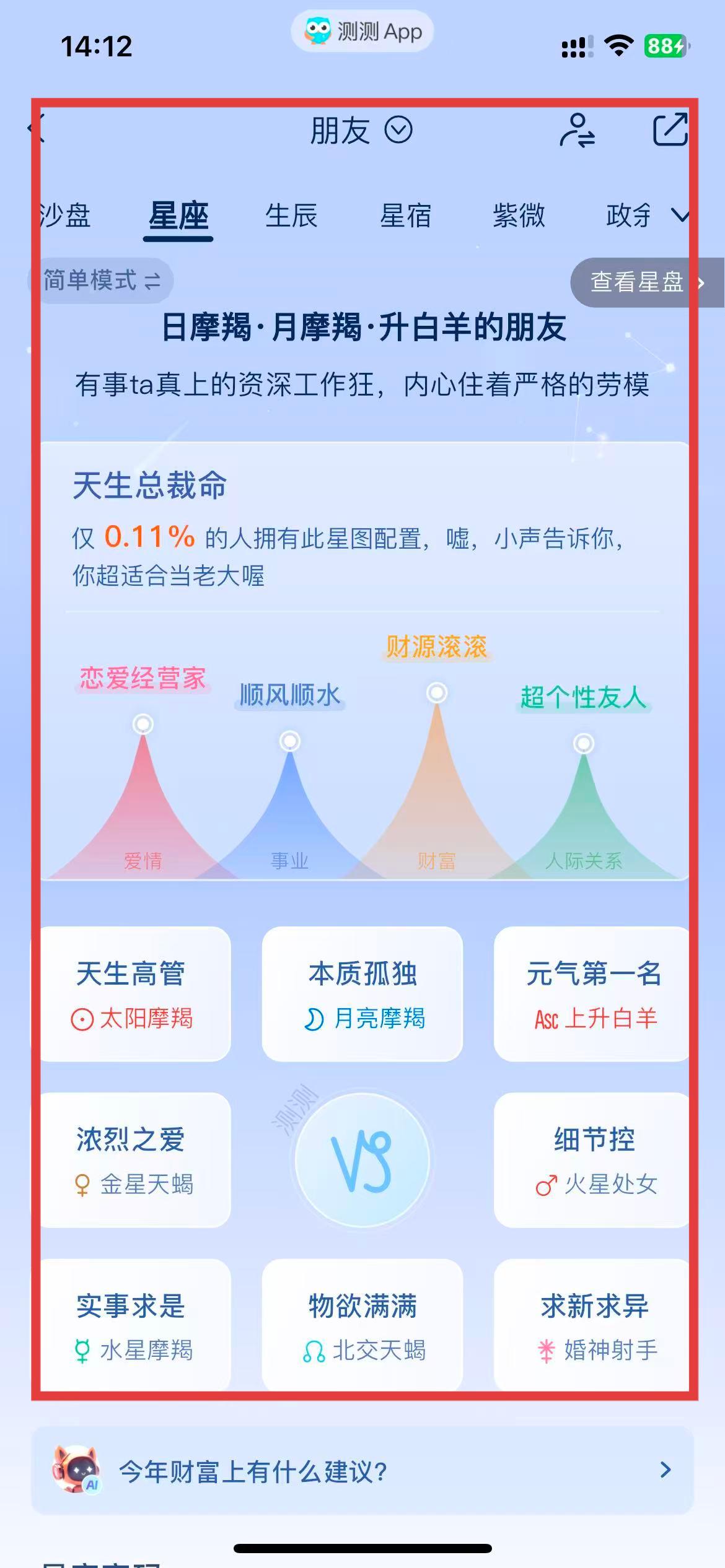Toggle 简单模式 display mode
The width and height of the screenshot is (725, 1568).
(x=102, y=281)
